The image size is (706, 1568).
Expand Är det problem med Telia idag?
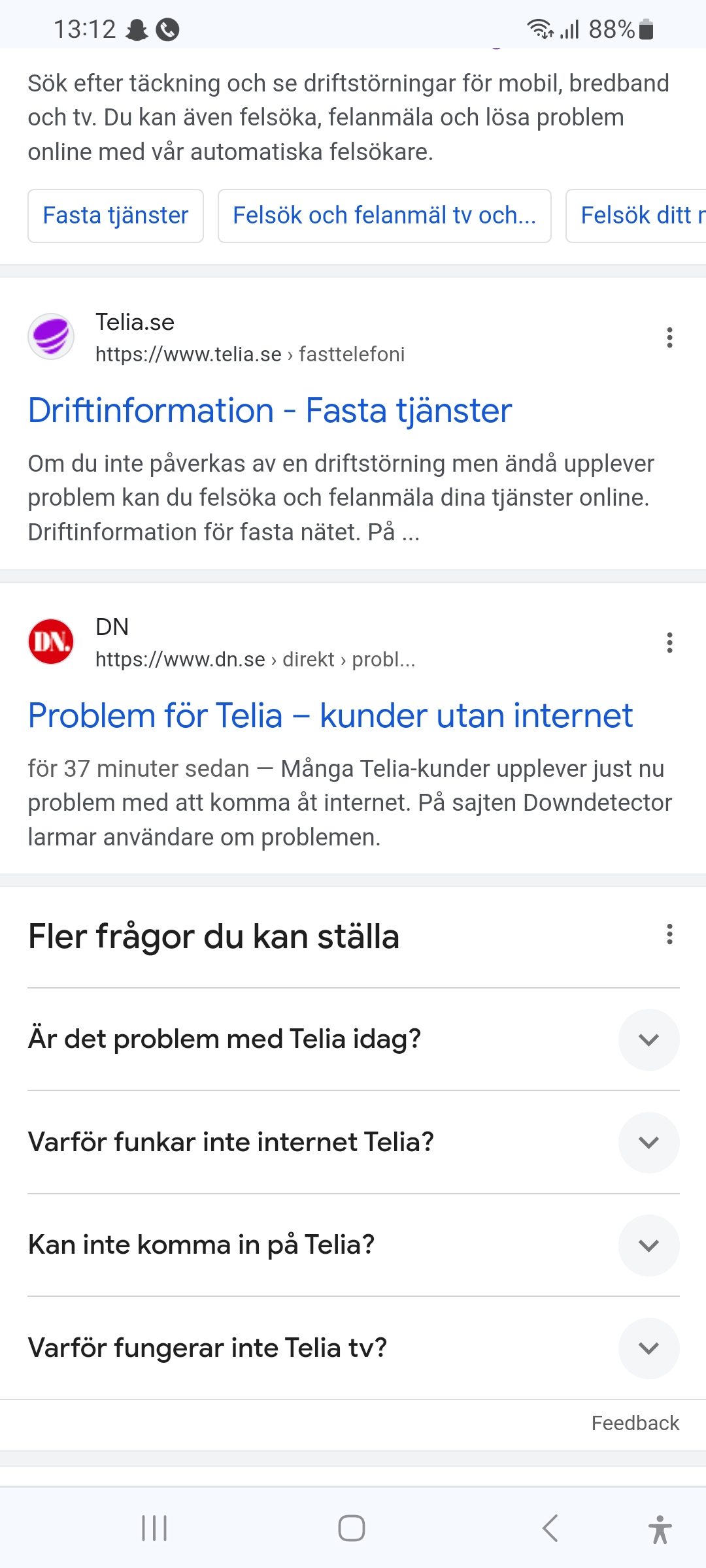point(648,1039)
